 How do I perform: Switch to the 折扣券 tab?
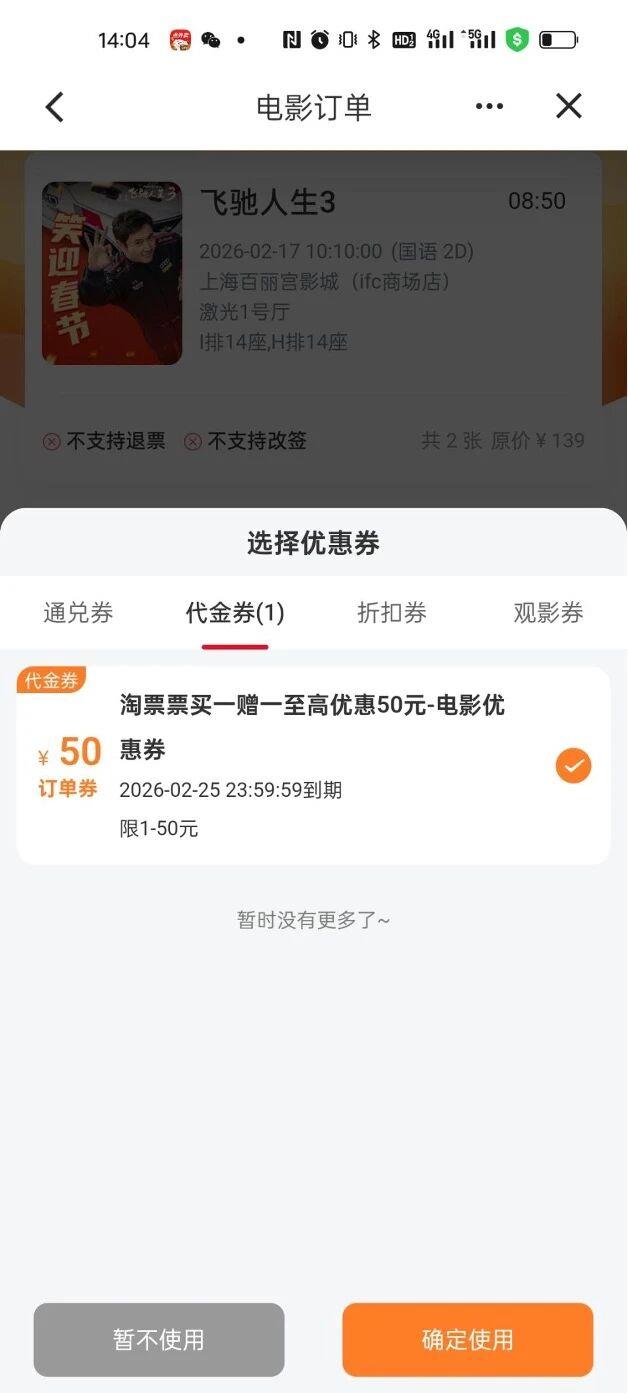392,613
